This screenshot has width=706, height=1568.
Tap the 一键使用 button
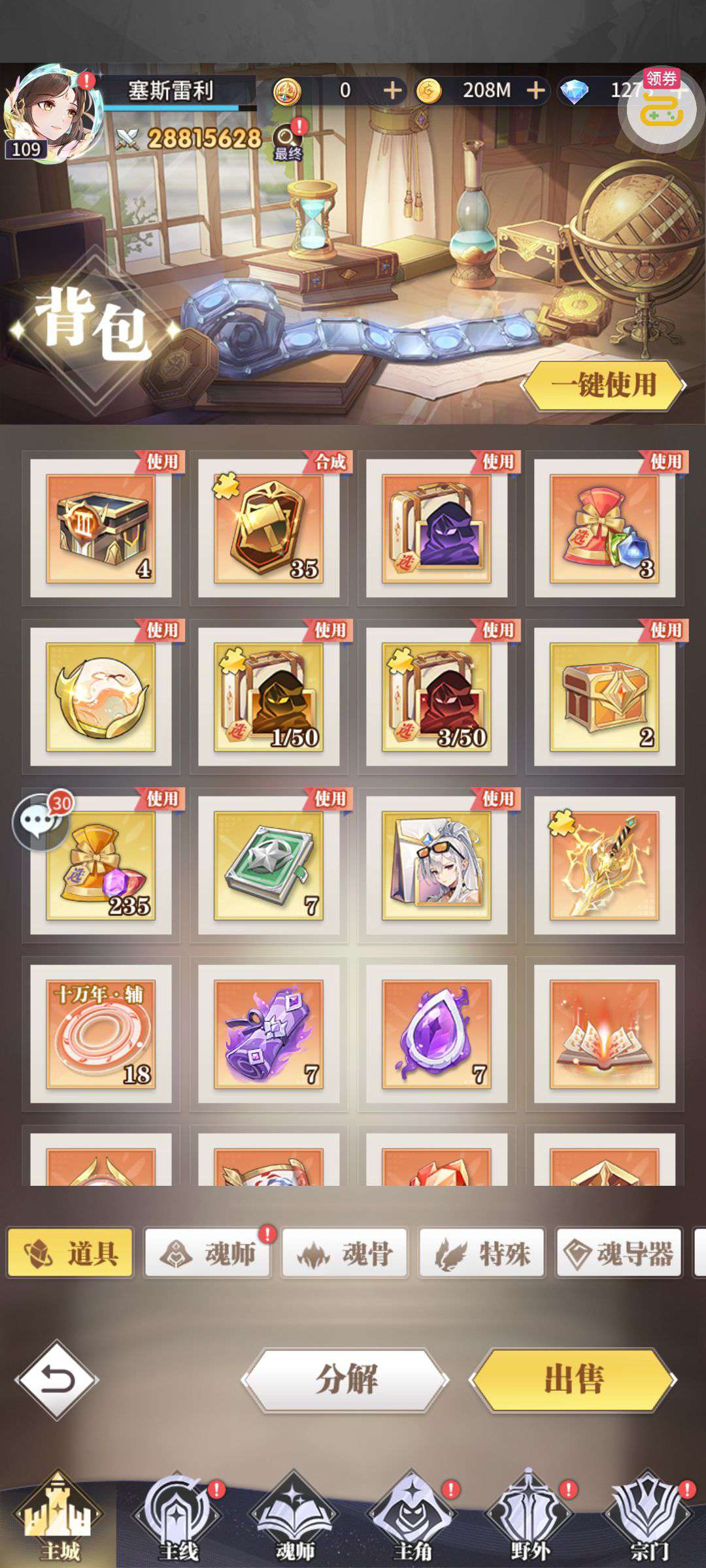(603, 385)
